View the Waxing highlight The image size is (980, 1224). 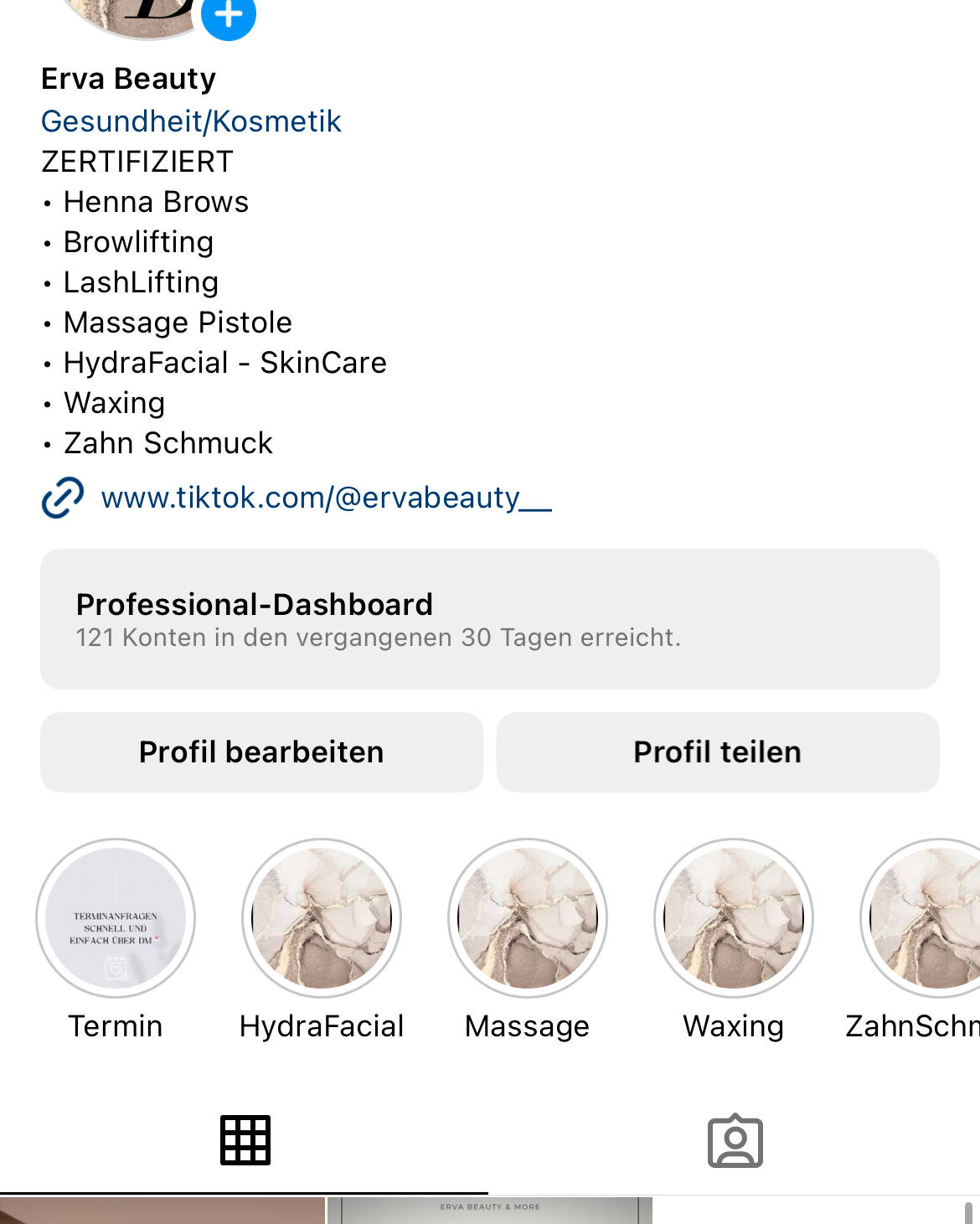click(x=734, y=918)
